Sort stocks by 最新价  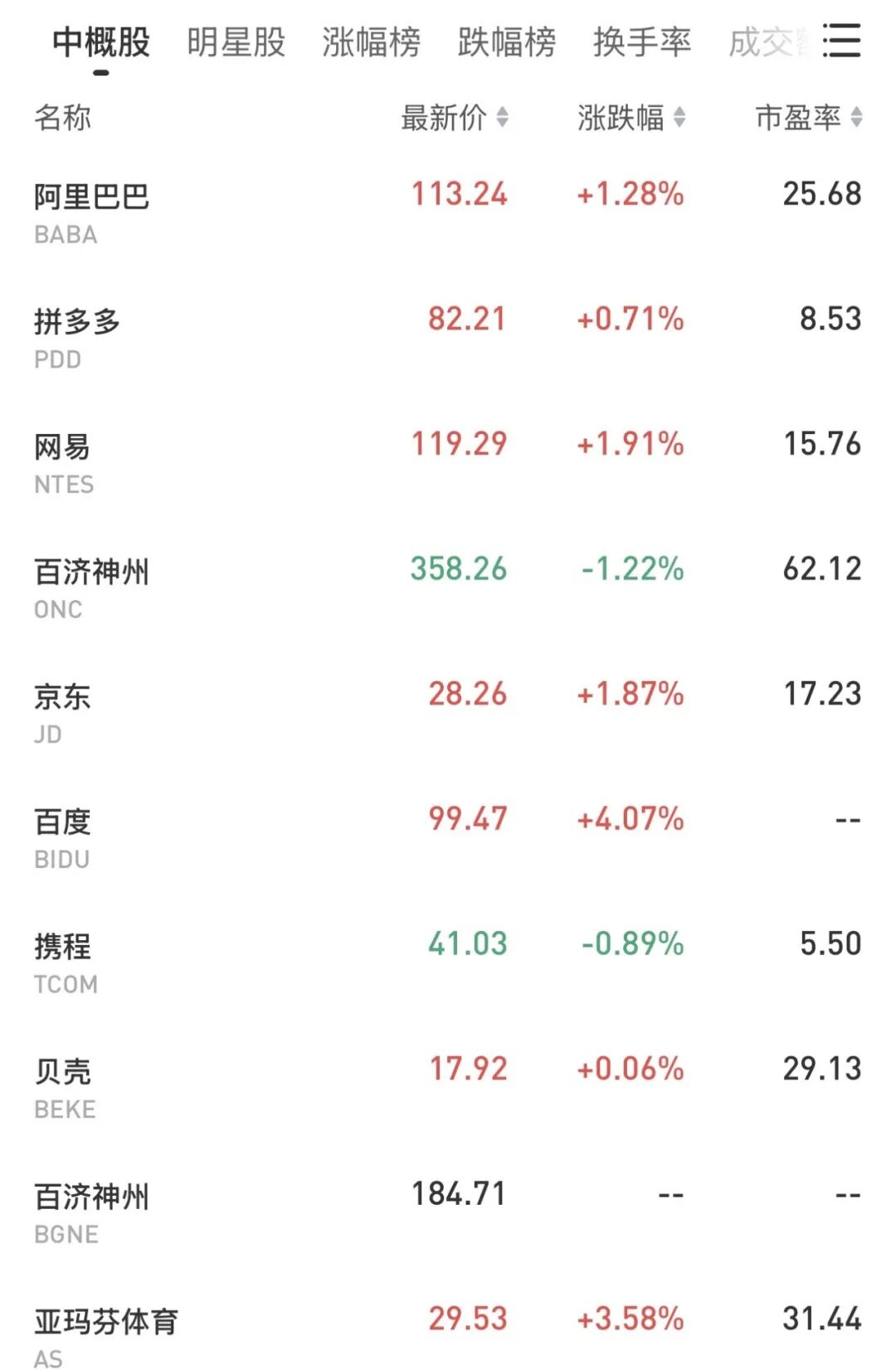pos(455,118)
